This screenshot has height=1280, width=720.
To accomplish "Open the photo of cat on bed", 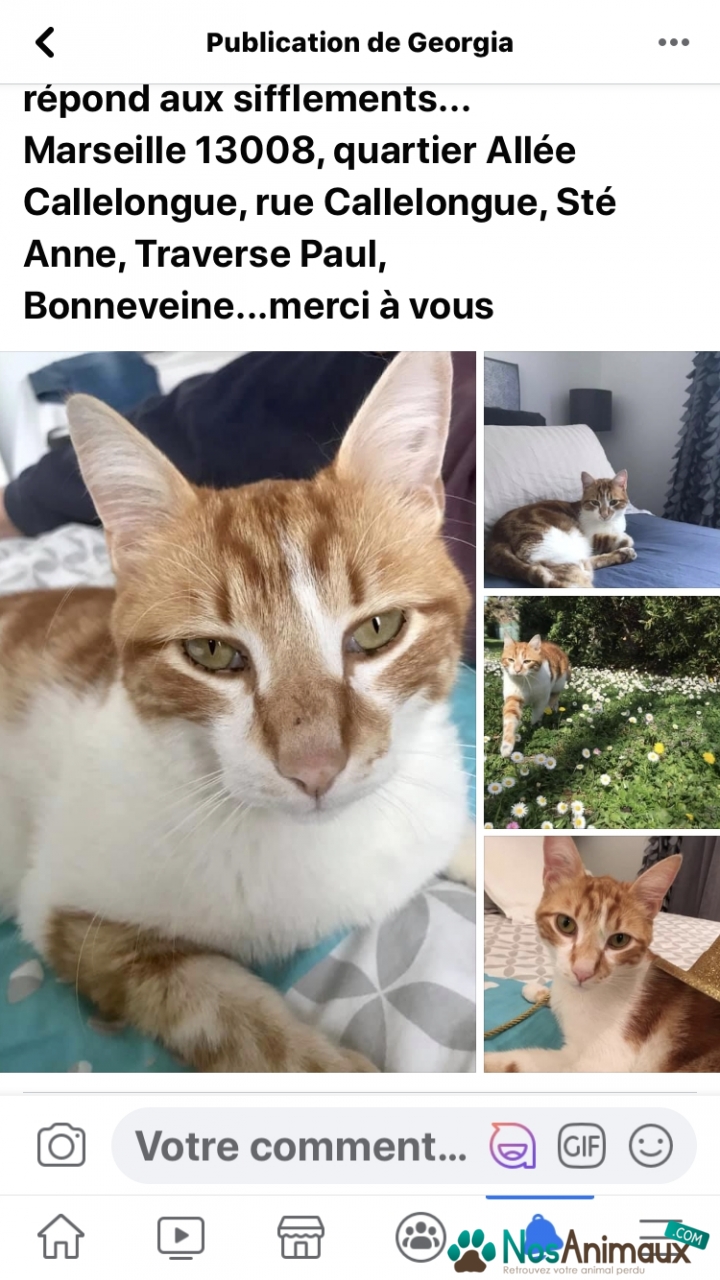I will [x=602, y=470].
